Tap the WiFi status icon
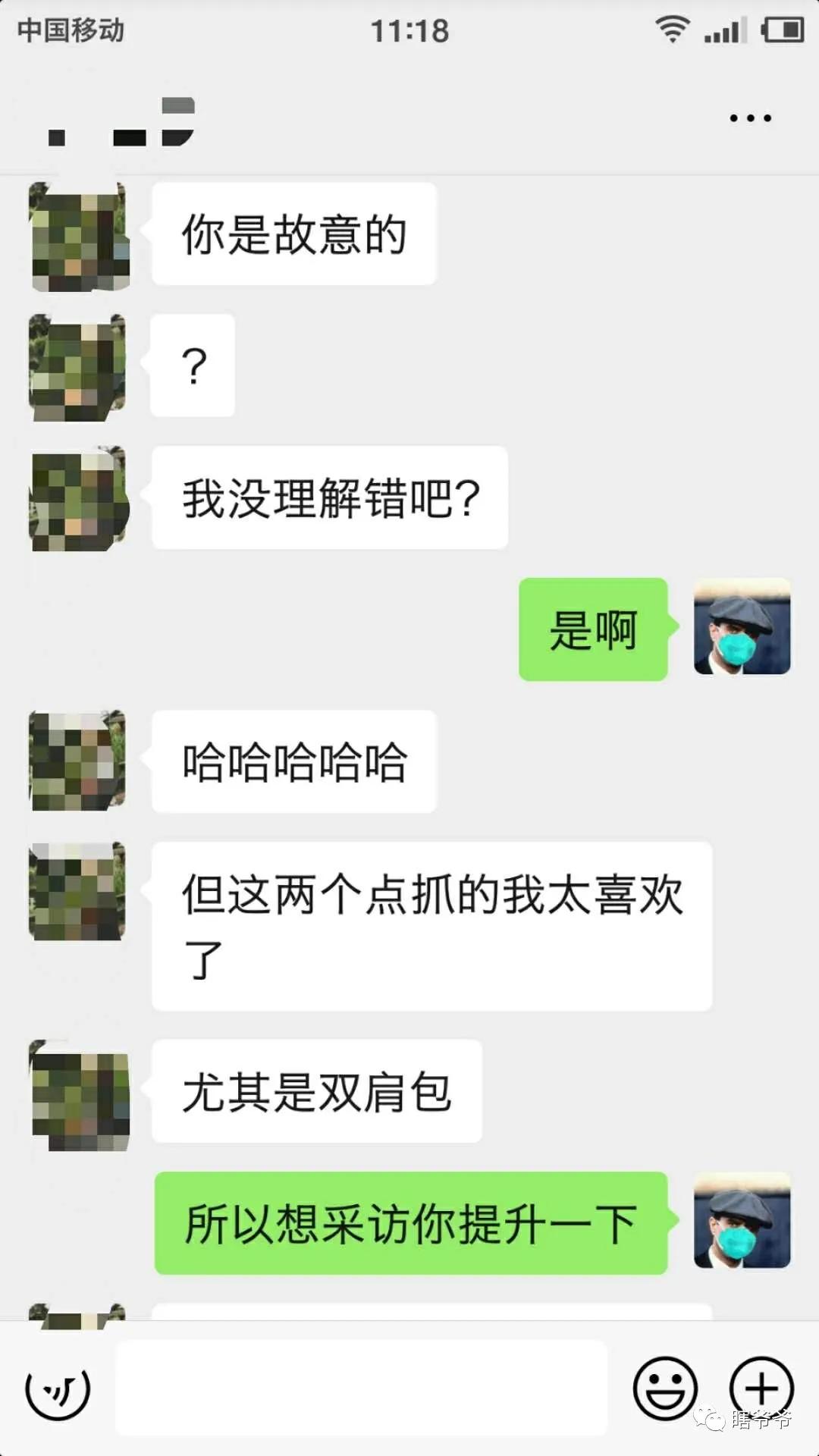 coord(670,29)
